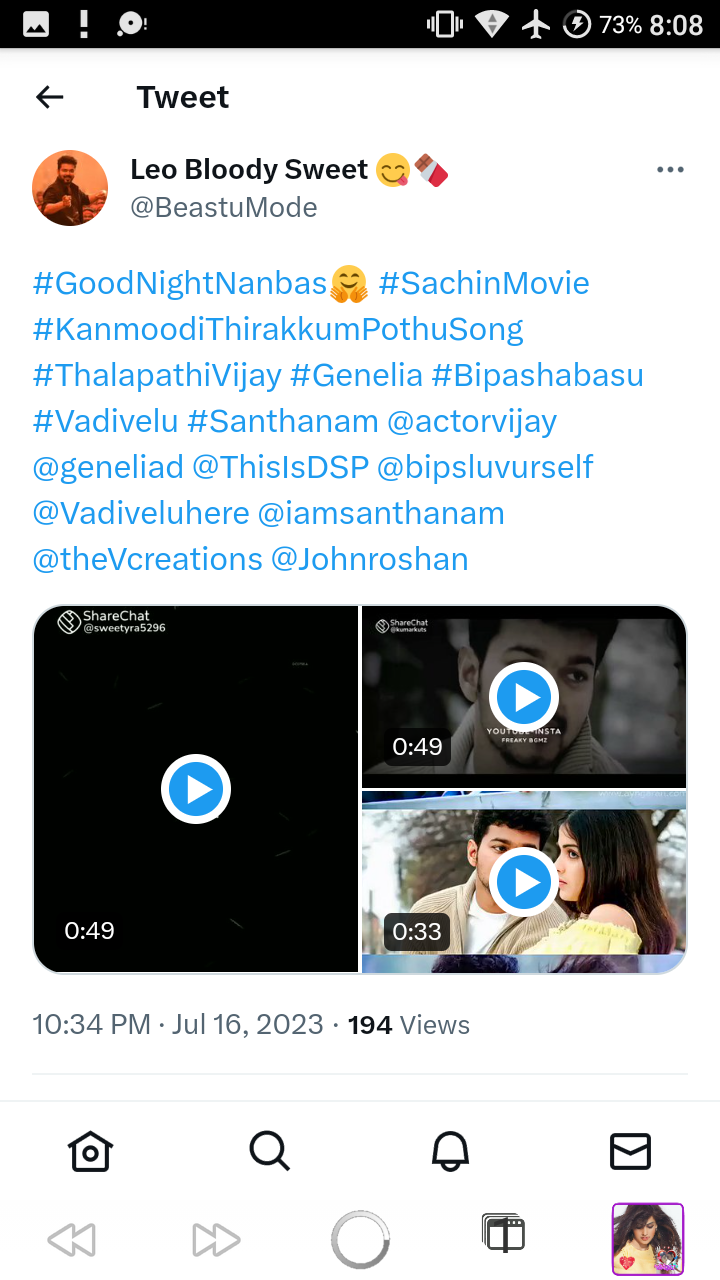Screen dimensions: 720x1280
Task: Go back using the top arrow
Action: 49,97
